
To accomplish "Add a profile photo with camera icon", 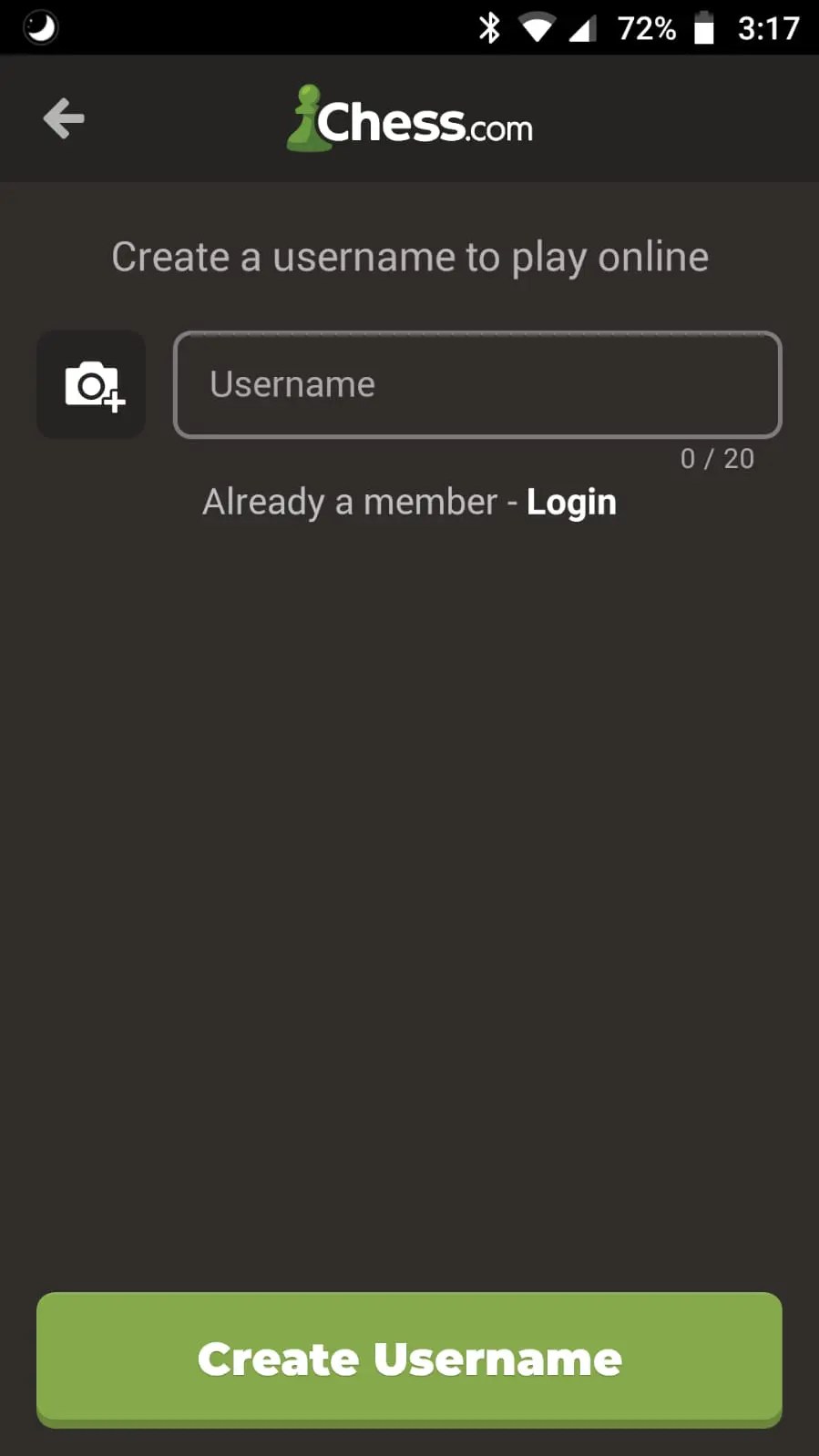I will coord(91,385).
